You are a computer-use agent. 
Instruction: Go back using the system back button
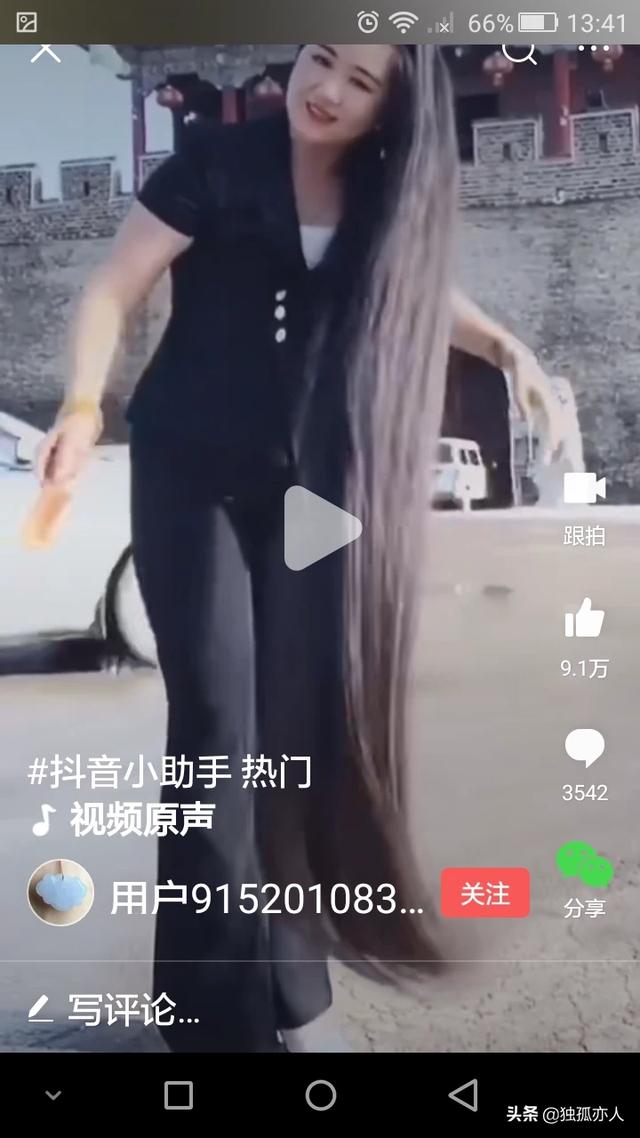pos(463,1095)
